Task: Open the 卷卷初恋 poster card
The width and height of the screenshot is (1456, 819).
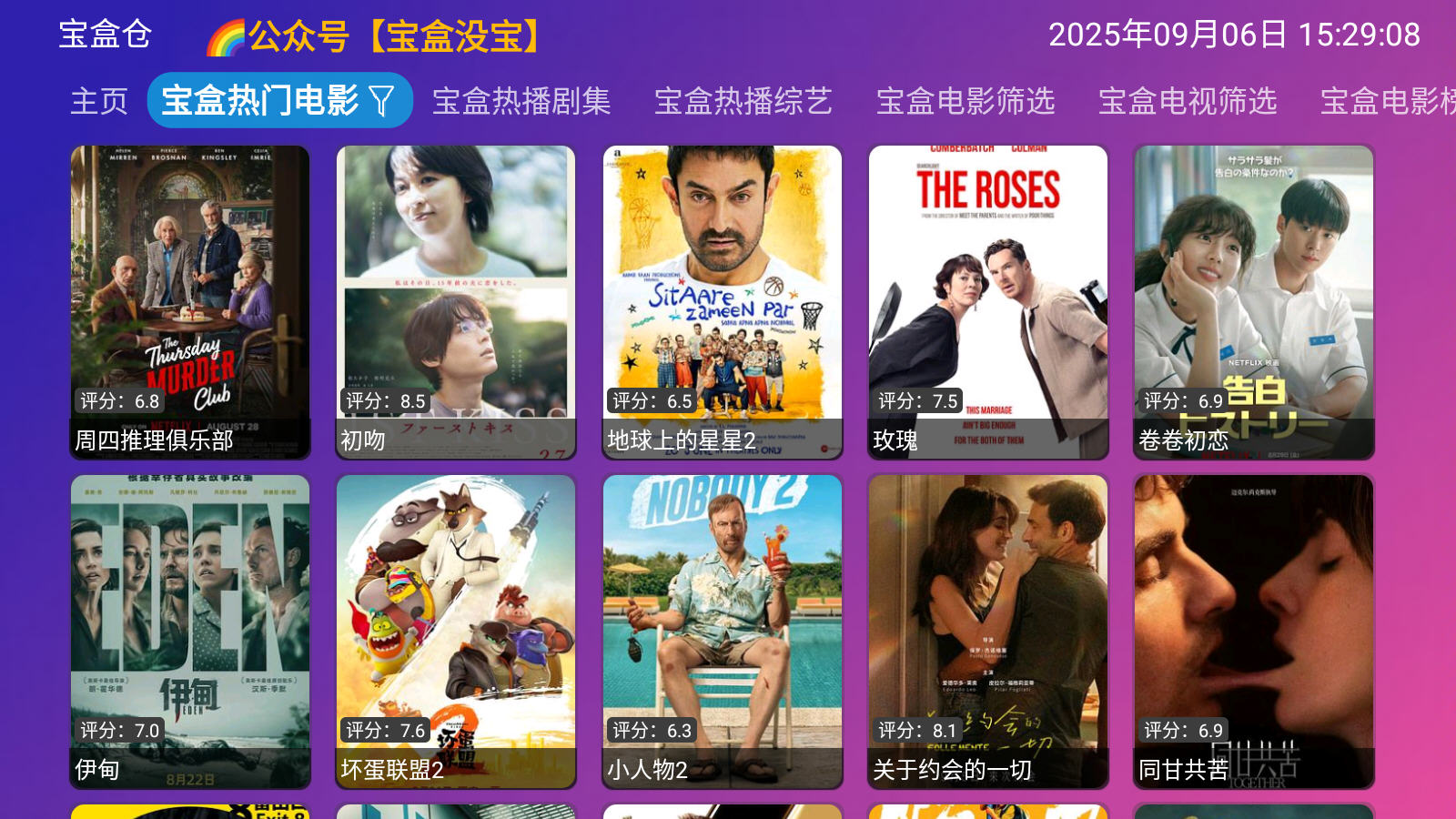Action: point(1254,302)
